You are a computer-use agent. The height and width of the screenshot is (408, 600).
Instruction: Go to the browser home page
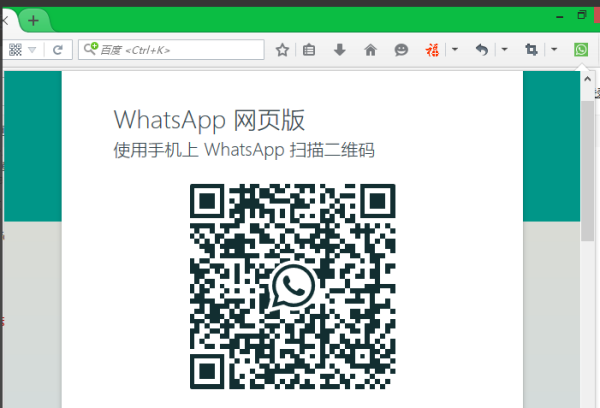370,49
